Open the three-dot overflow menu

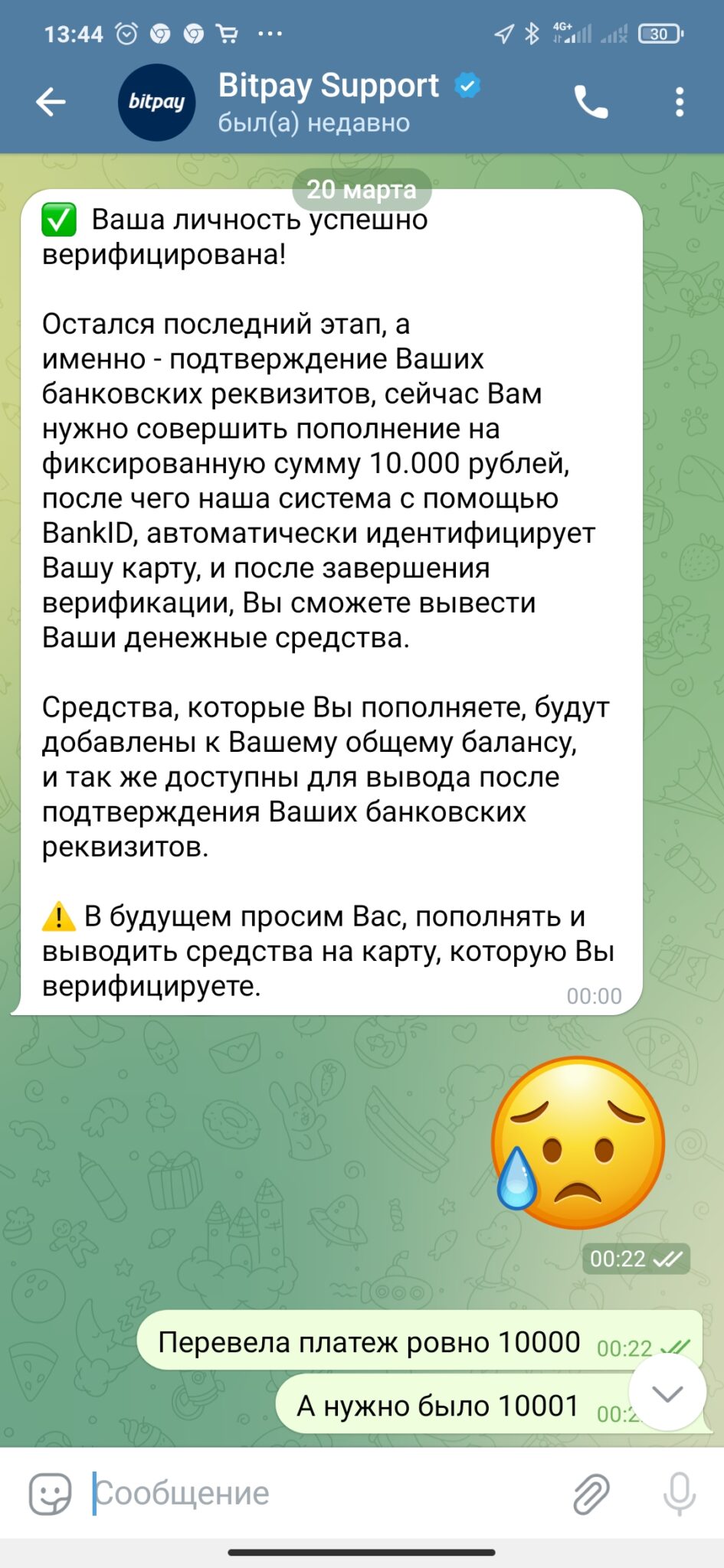click(680, 102)
